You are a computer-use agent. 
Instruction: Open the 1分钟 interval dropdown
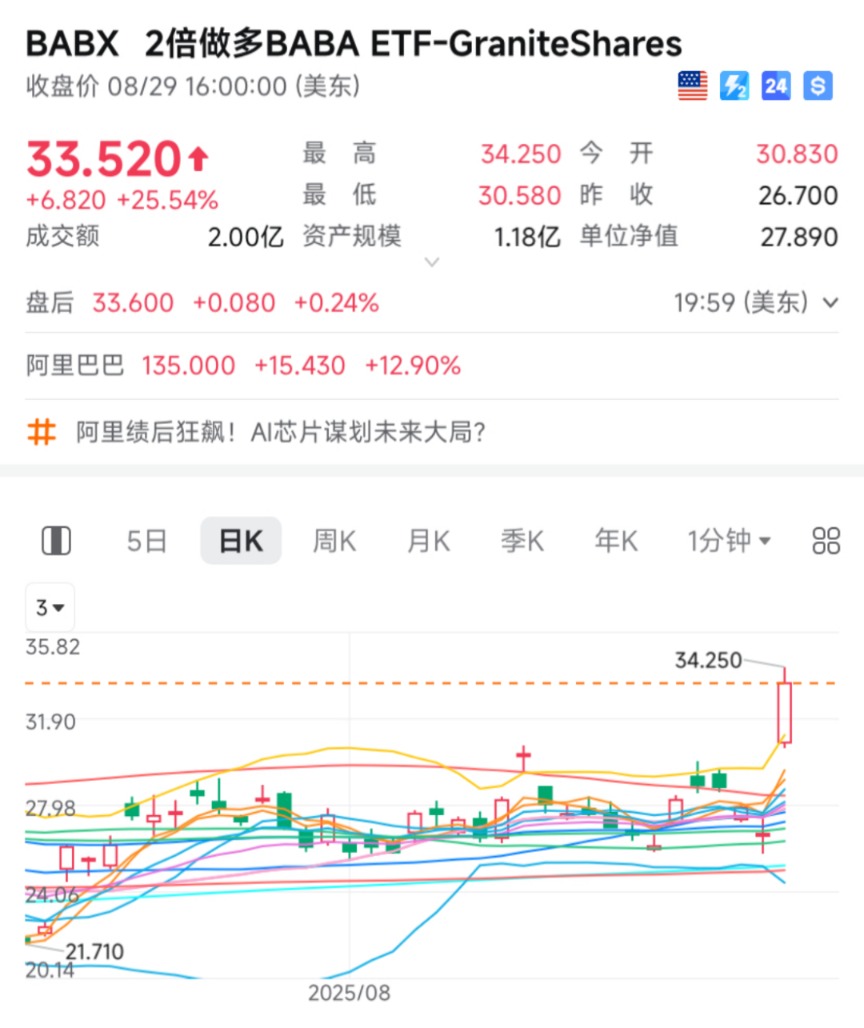point(729,542)
